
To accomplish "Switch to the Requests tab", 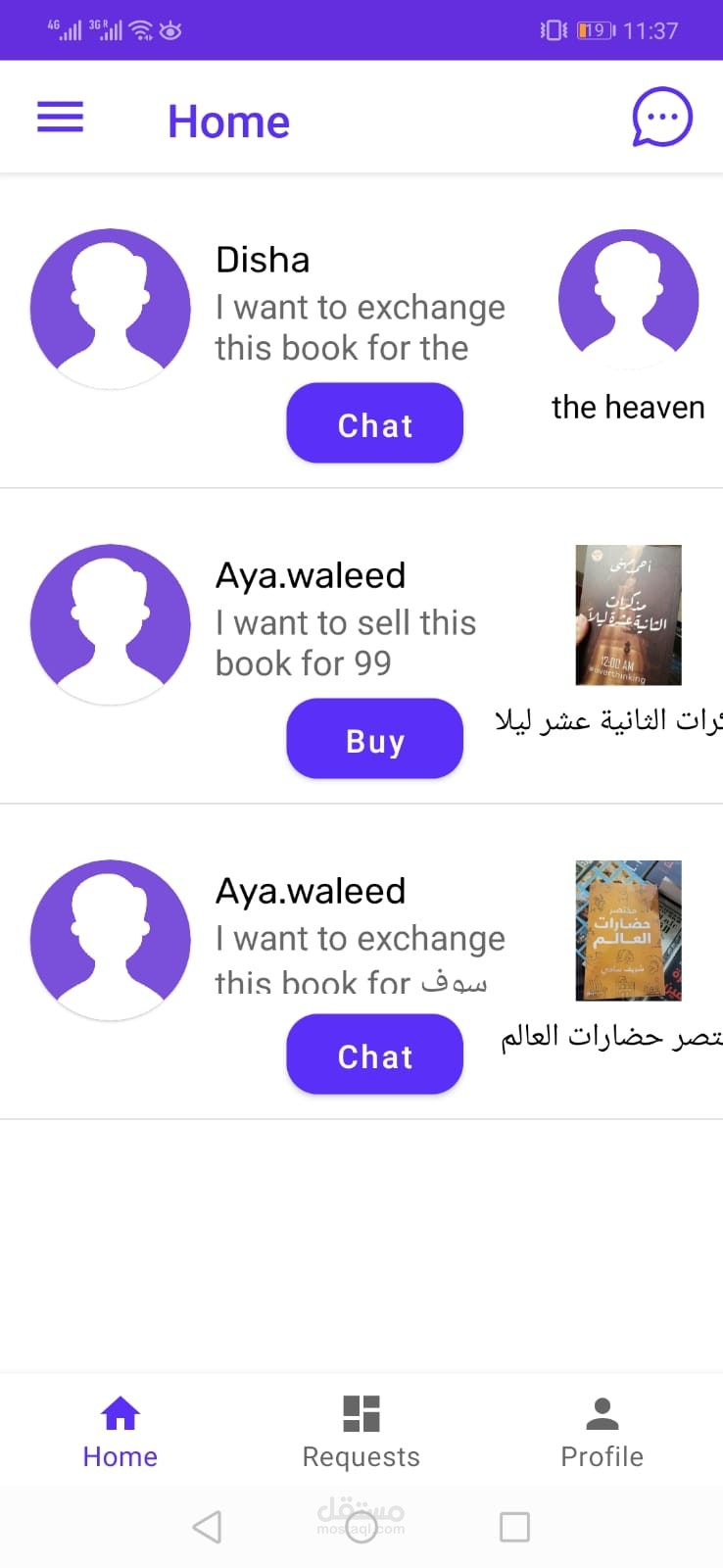I will [x=361, y=1431].
